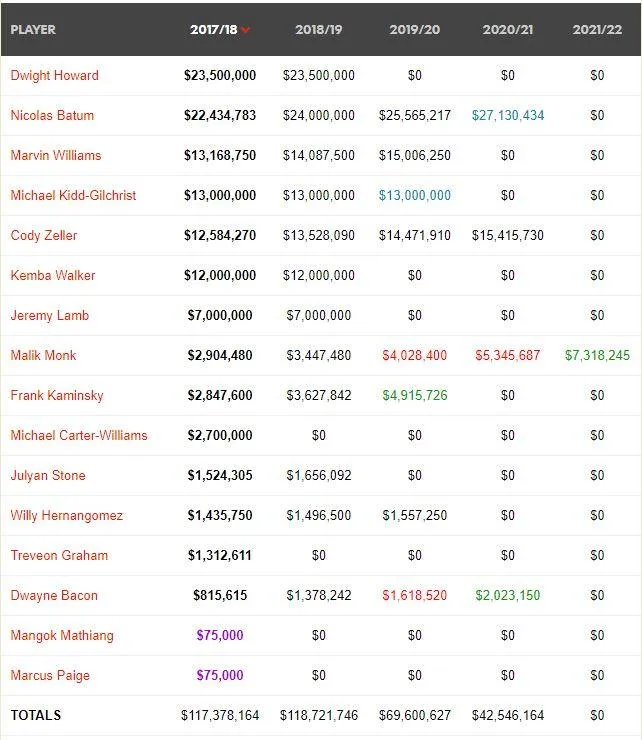Screen dimensions: 642x740
Task: Open Kemba Walker's player page
Action: pos(53,275)
